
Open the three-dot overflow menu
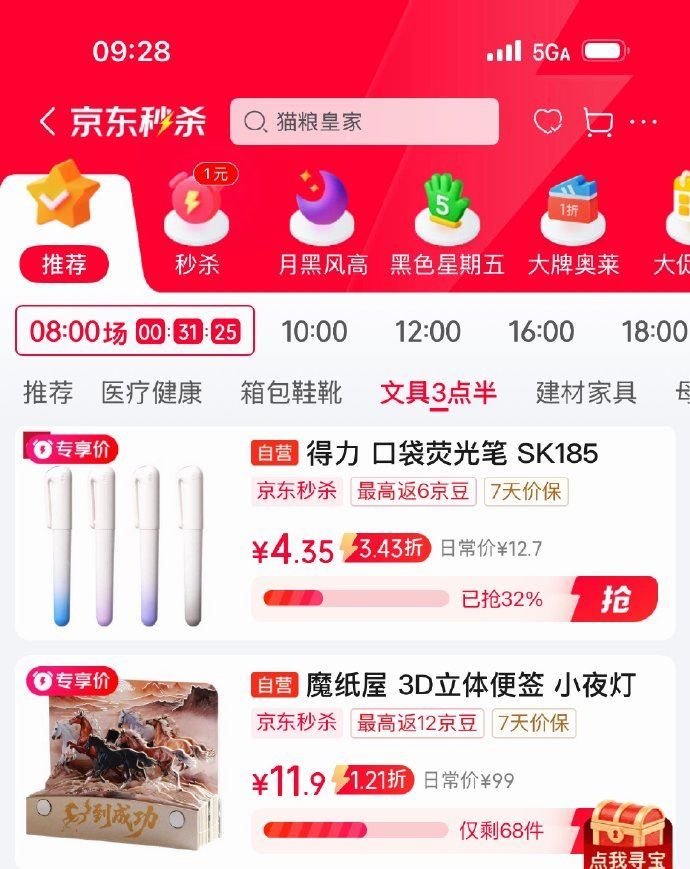(x=644, y=122)
